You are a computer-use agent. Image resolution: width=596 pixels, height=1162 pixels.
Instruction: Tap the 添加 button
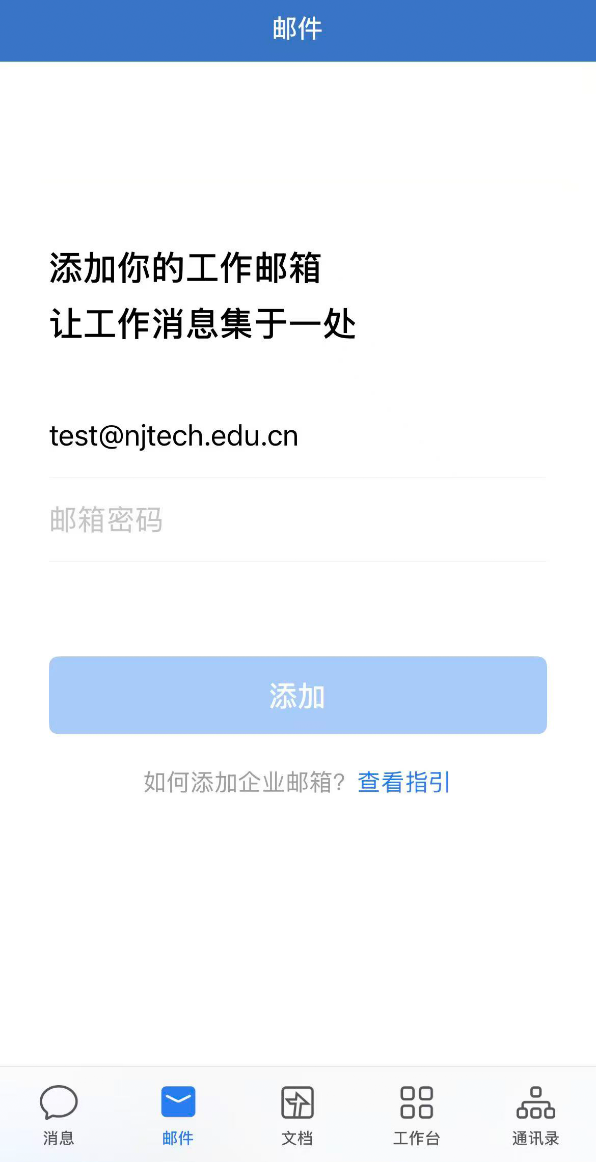pos(297,695)
